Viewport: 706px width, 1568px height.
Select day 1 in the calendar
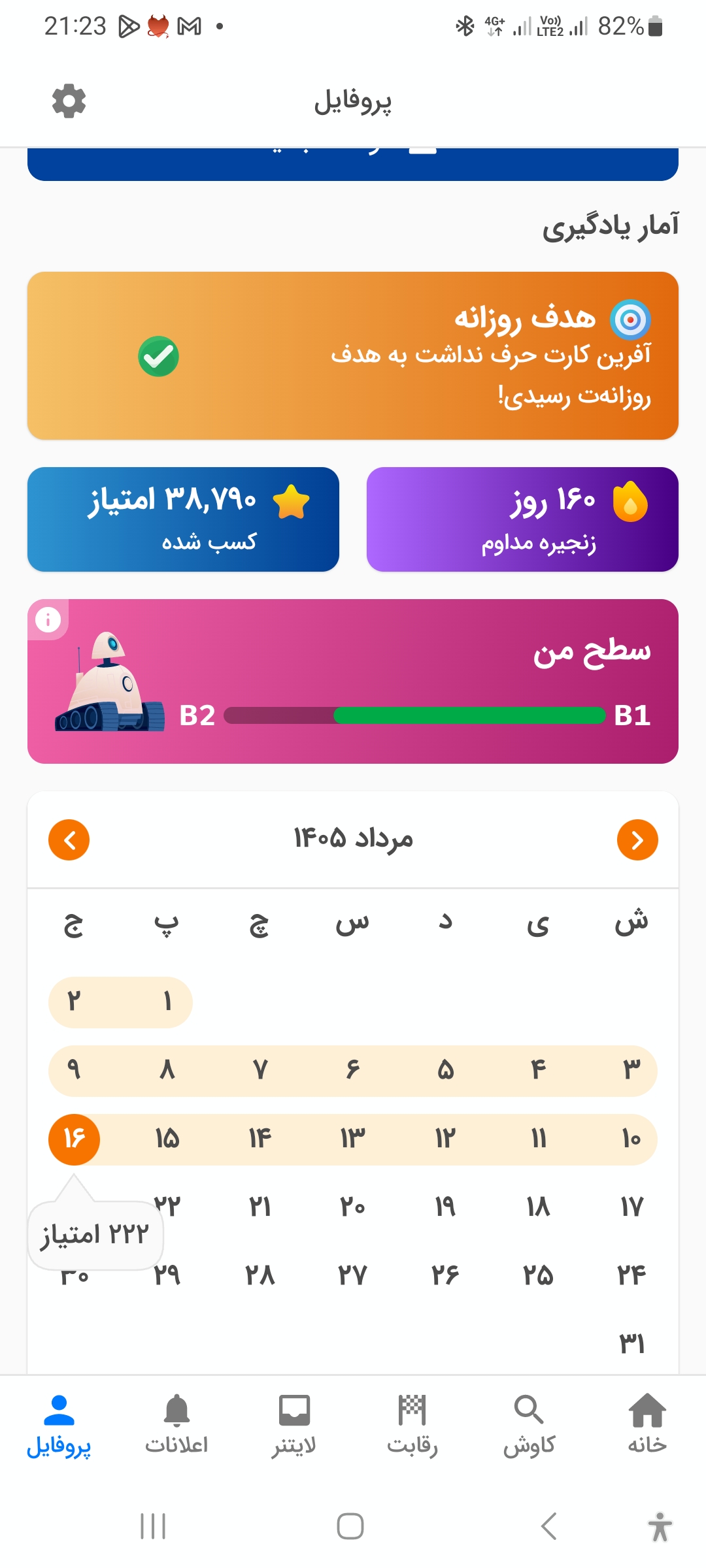[x=167, y=1002]
